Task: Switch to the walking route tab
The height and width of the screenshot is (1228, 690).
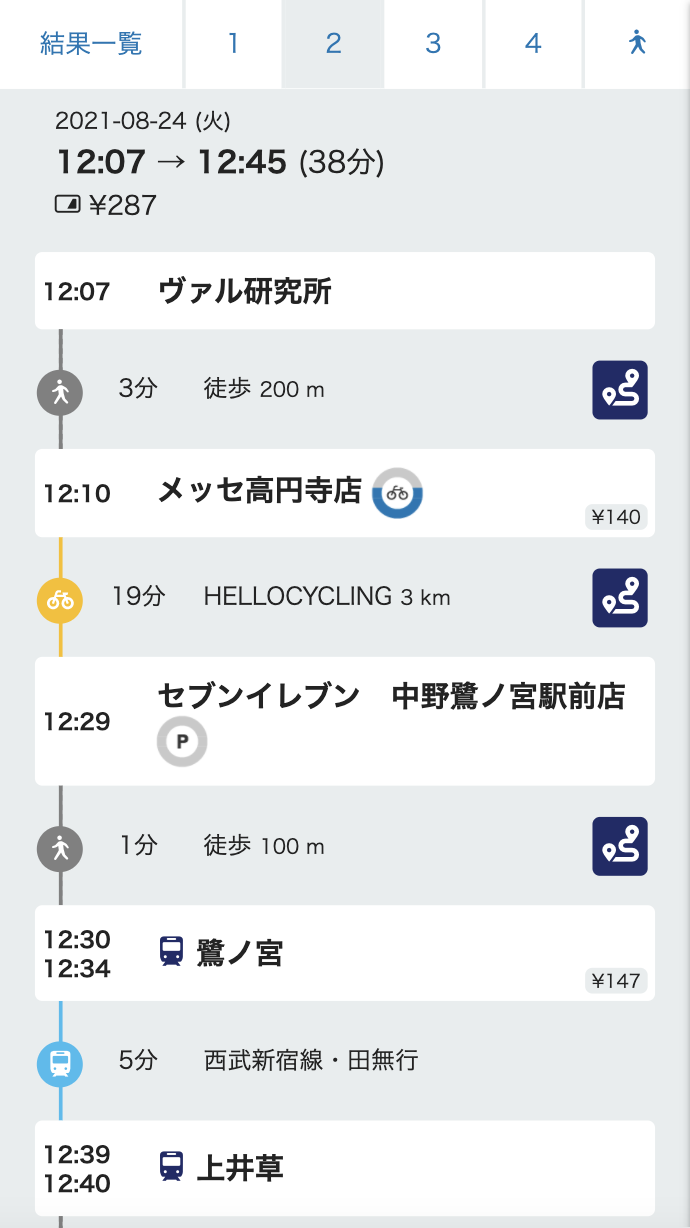Action: point(638,44)
